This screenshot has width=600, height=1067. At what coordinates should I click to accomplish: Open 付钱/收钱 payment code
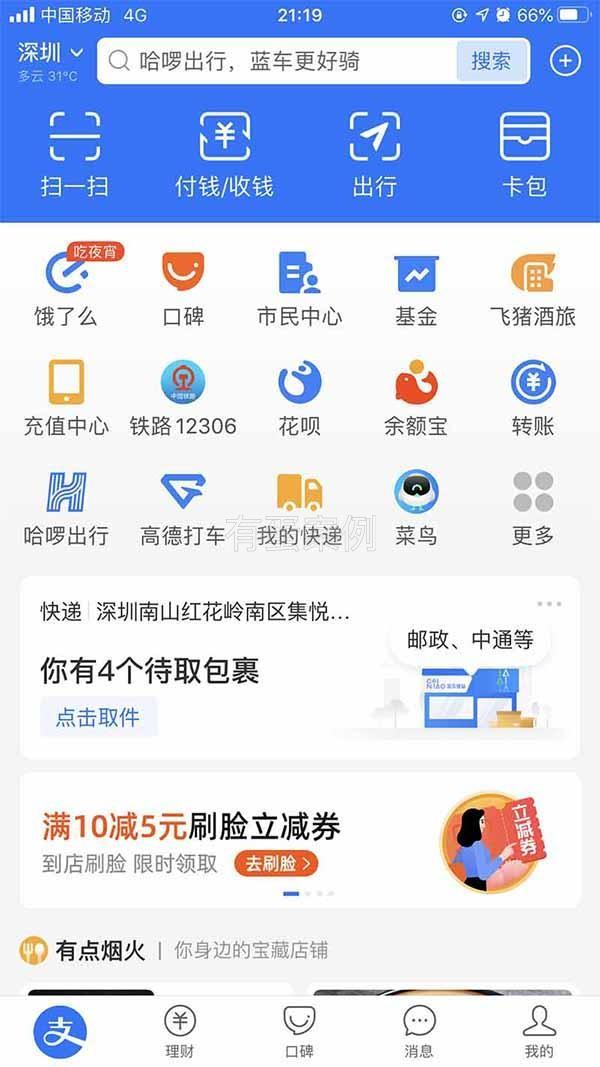click(x=224, y=154)
